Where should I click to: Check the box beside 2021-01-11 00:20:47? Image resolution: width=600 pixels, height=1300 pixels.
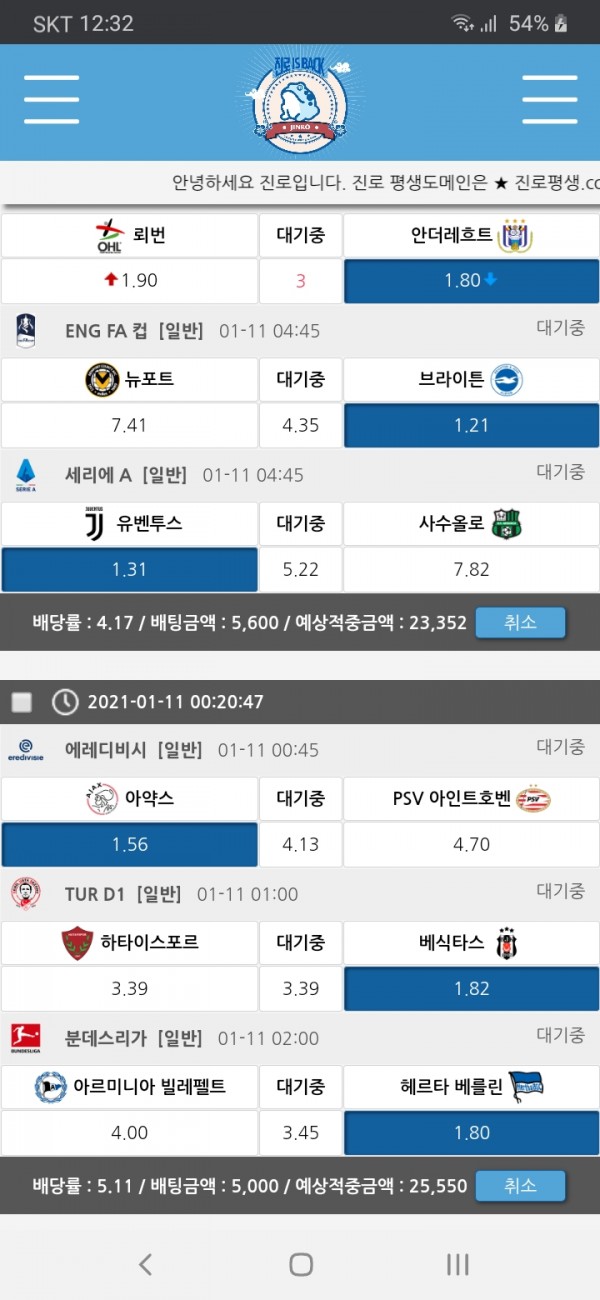[21, 702]
